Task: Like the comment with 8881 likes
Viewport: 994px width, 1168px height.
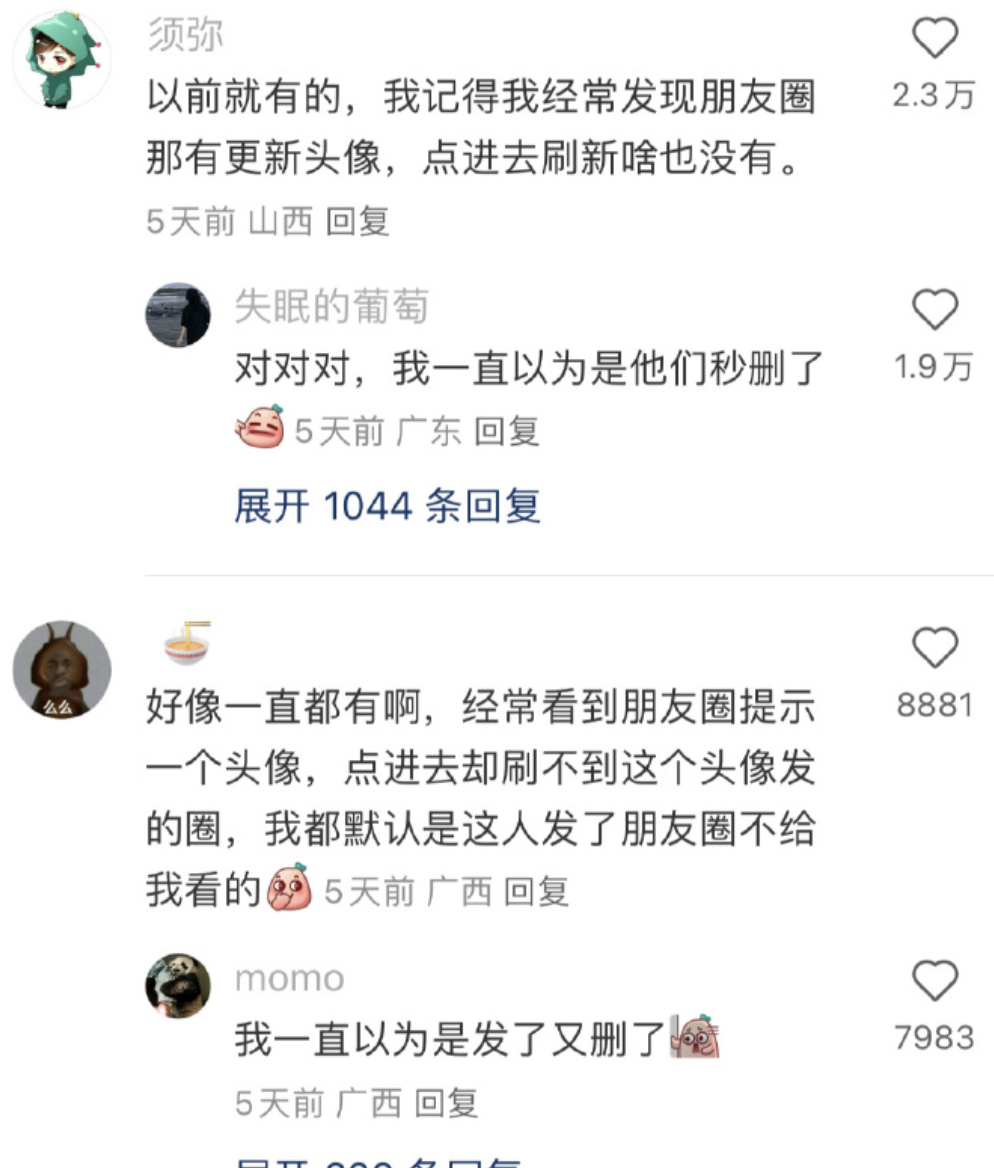Action: tap(935, 649)
